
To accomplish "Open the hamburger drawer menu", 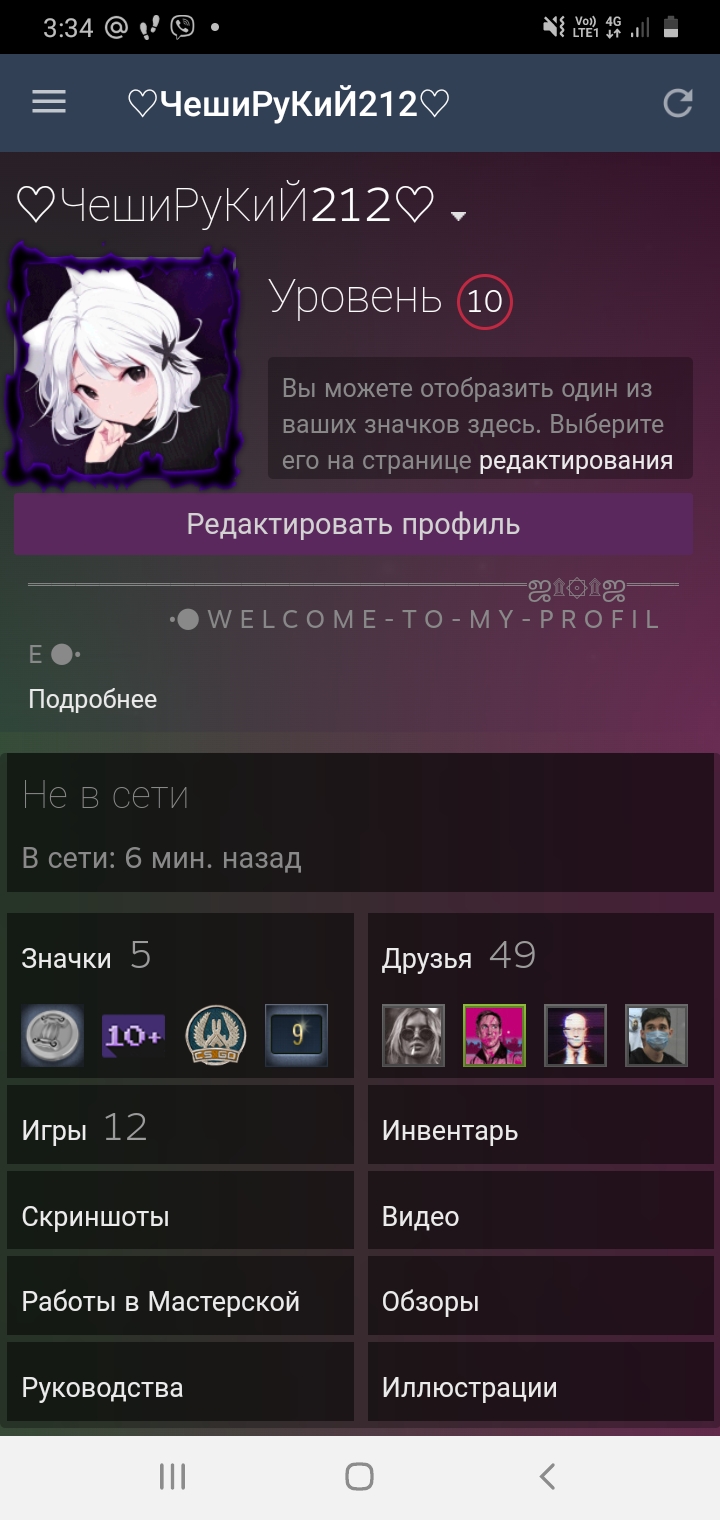I will pyautogui.click(x=49, y=102).
